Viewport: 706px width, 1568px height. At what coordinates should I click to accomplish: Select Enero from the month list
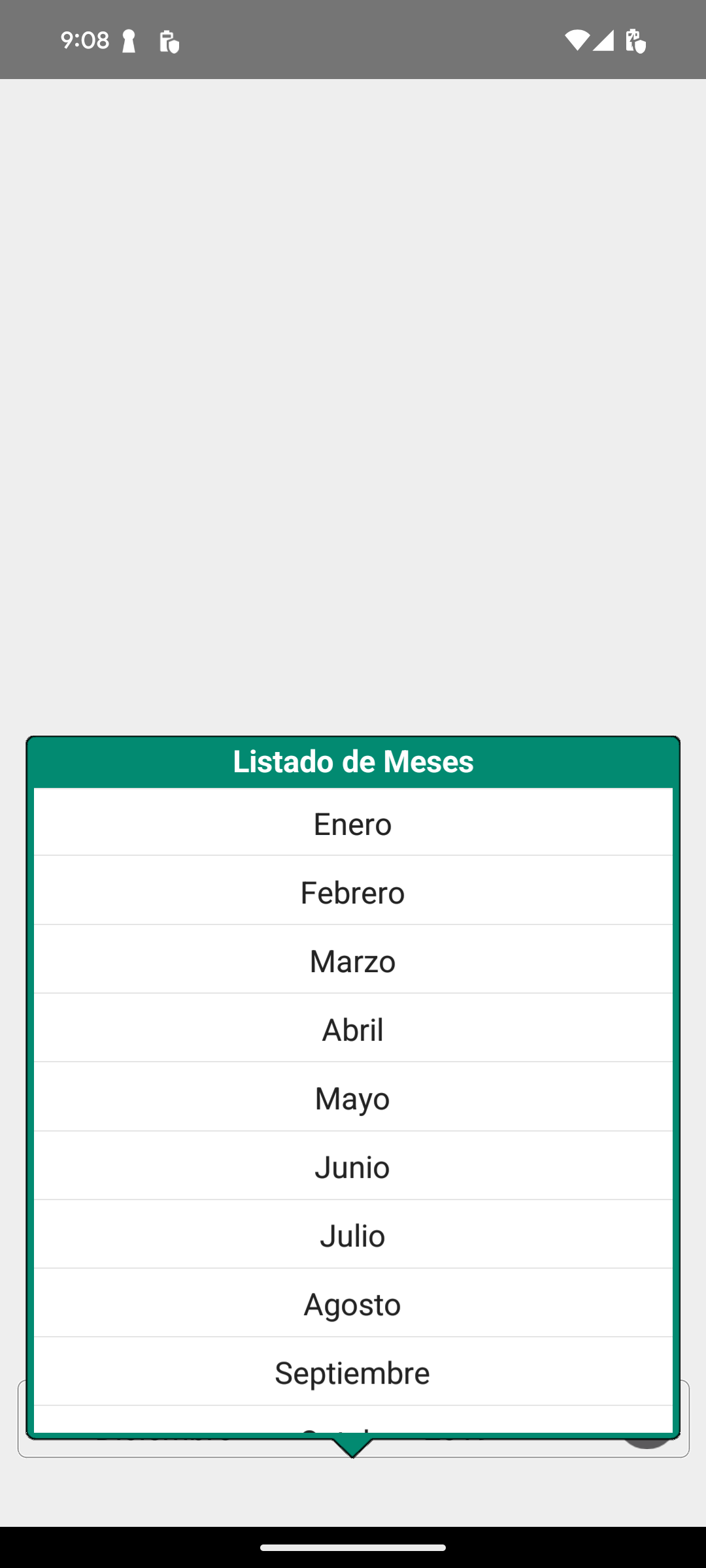[x=353, y=823]
